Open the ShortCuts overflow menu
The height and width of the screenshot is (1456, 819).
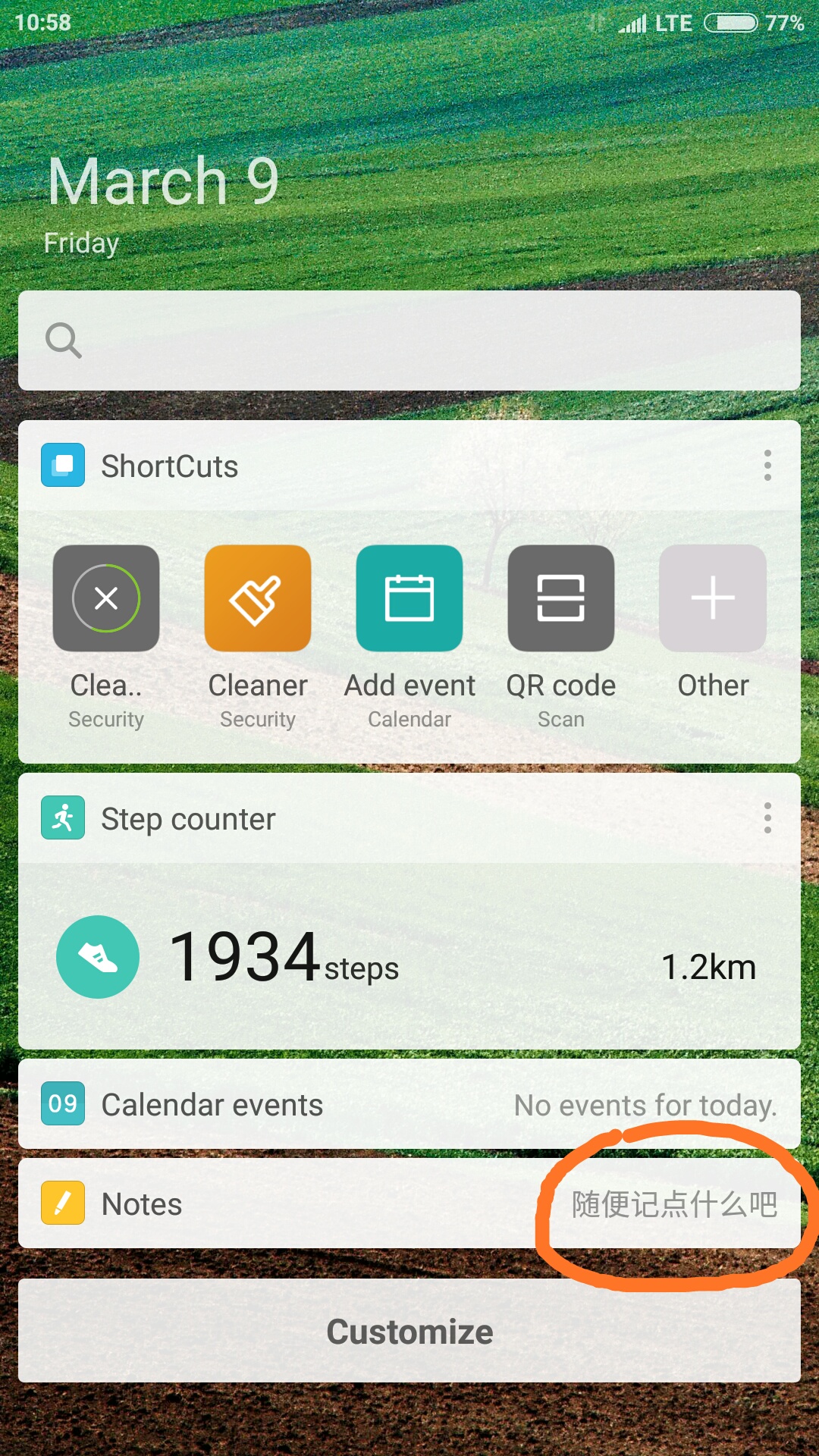click(767, 466)
